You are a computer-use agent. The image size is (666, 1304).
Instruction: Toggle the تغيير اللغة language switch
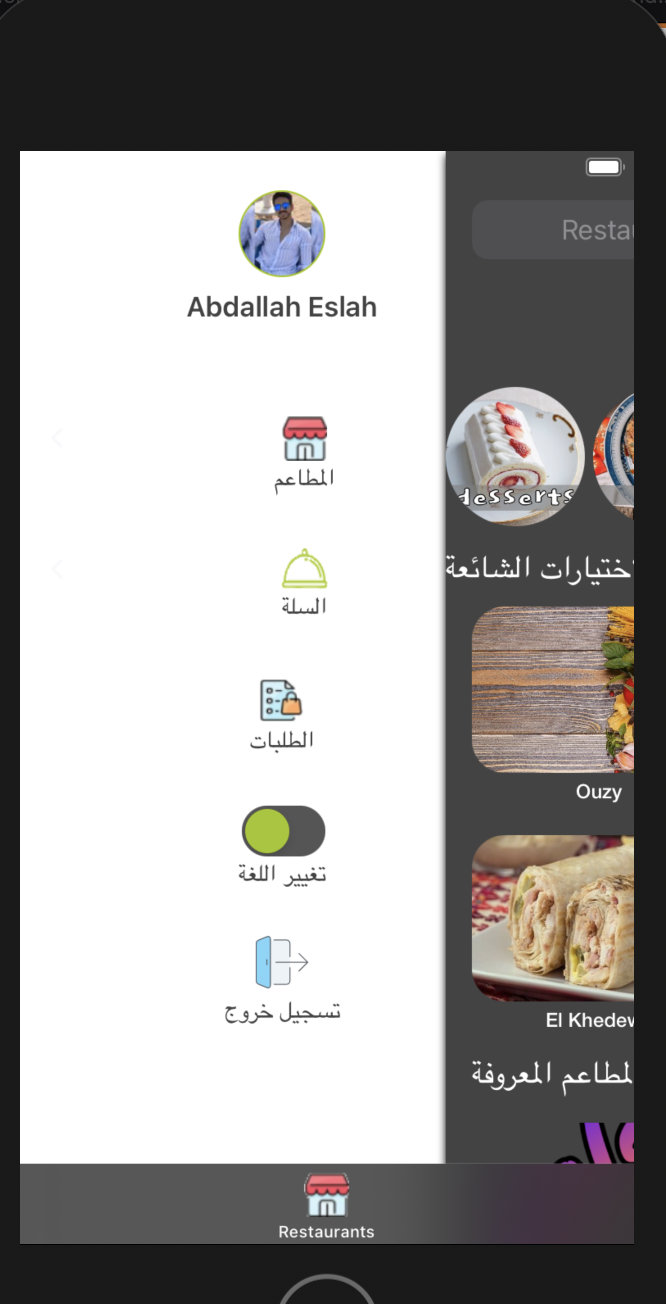tap(283, 831)
